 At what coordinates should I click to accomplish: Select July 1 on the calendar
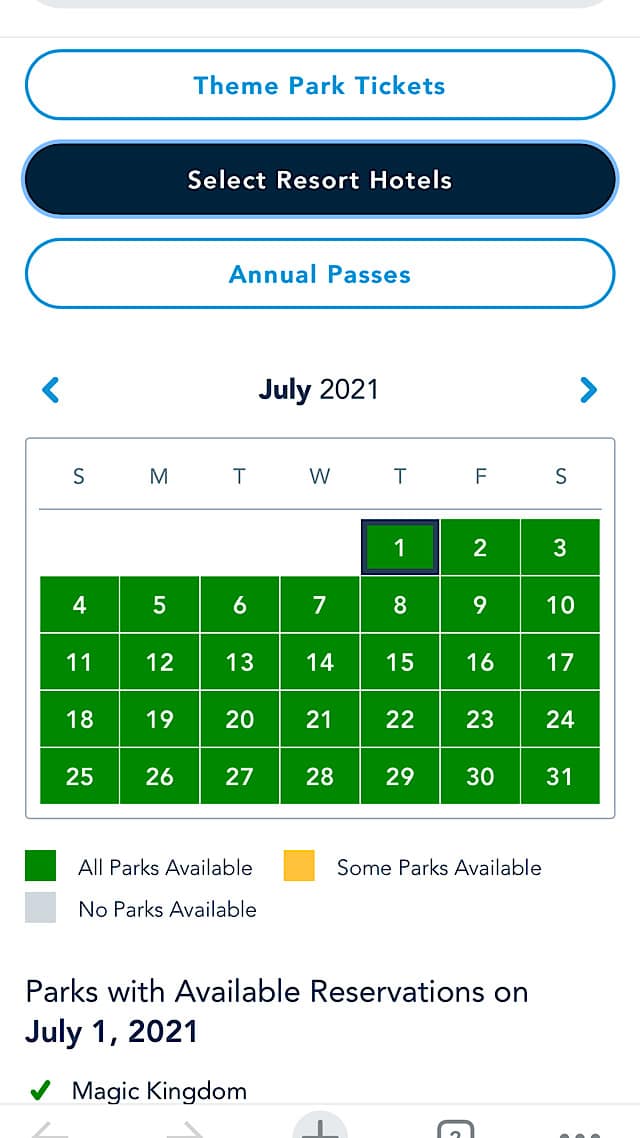(x=400, y=547)
